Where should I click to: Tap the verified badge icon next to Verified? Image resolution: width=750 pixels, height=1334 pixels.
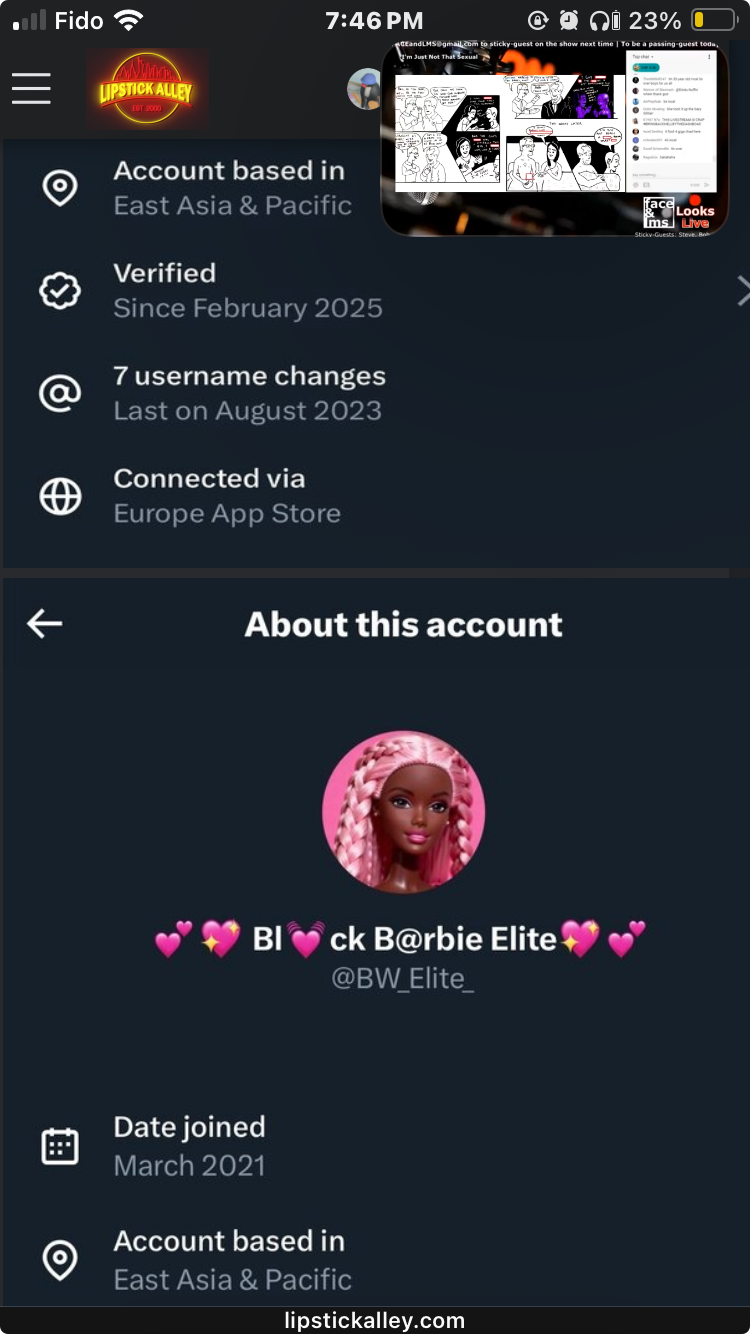point(60,290)
